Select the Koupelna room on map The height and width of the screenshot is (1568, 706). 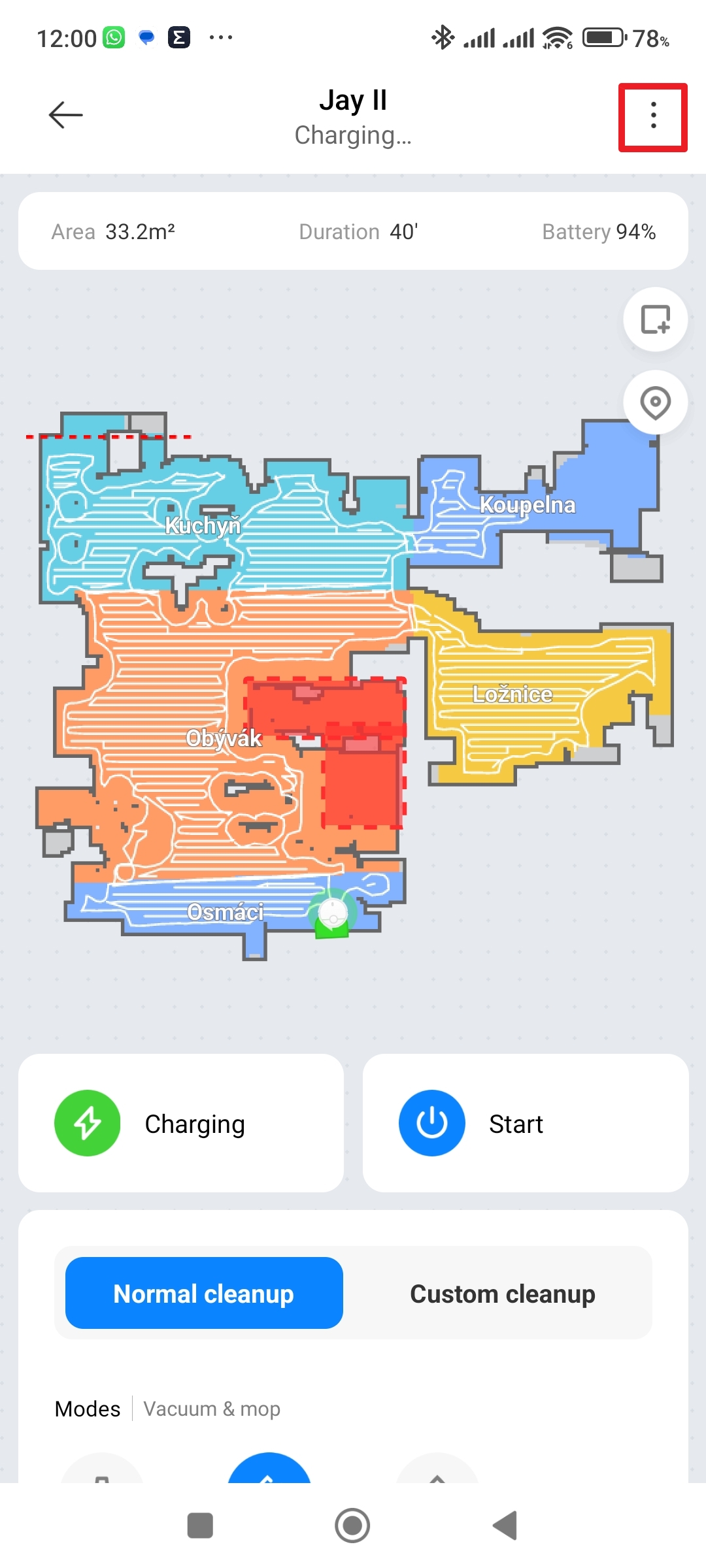[x=528, y=504]
